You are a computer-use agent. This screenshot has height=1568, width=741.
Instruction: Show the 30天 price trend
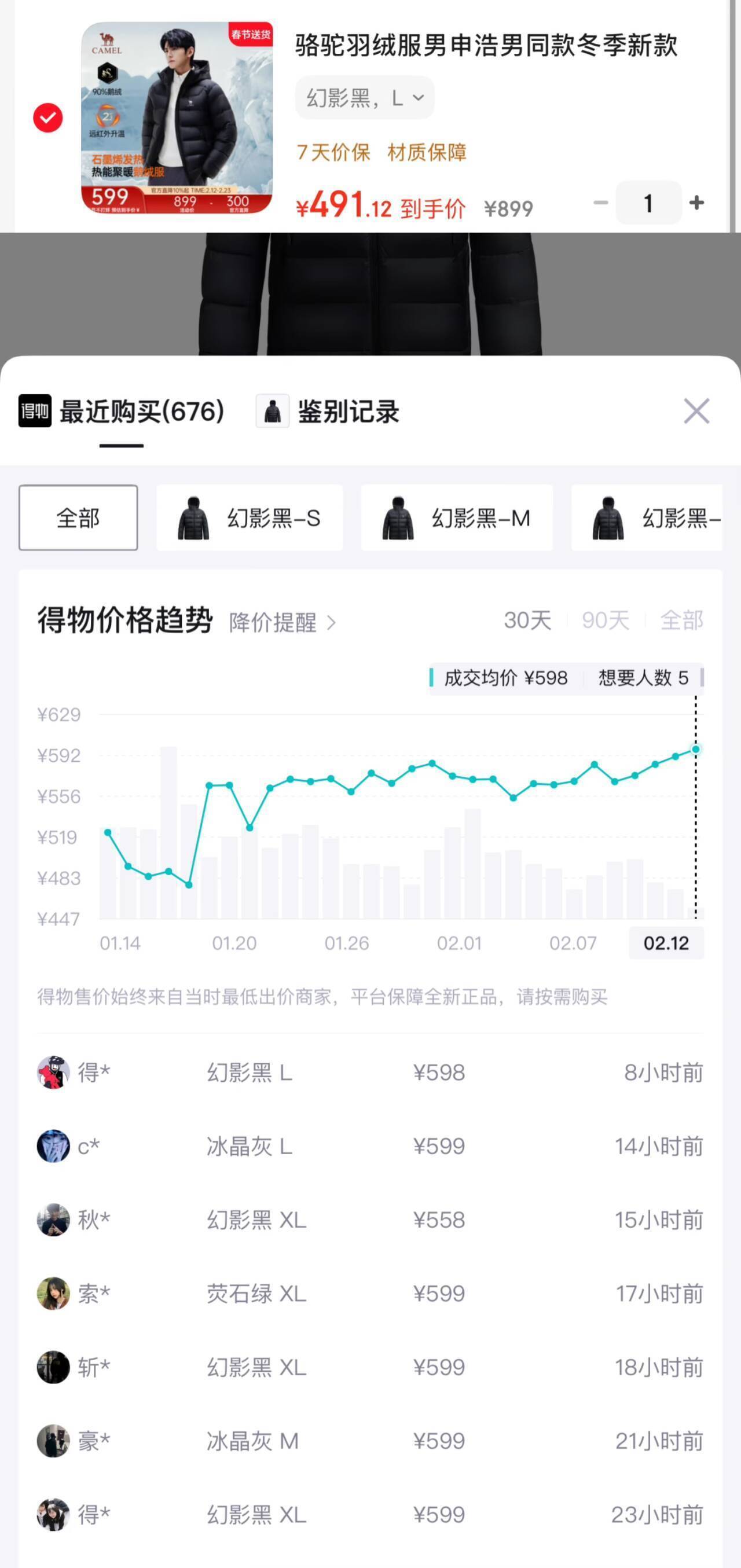(x=527, y=621)
